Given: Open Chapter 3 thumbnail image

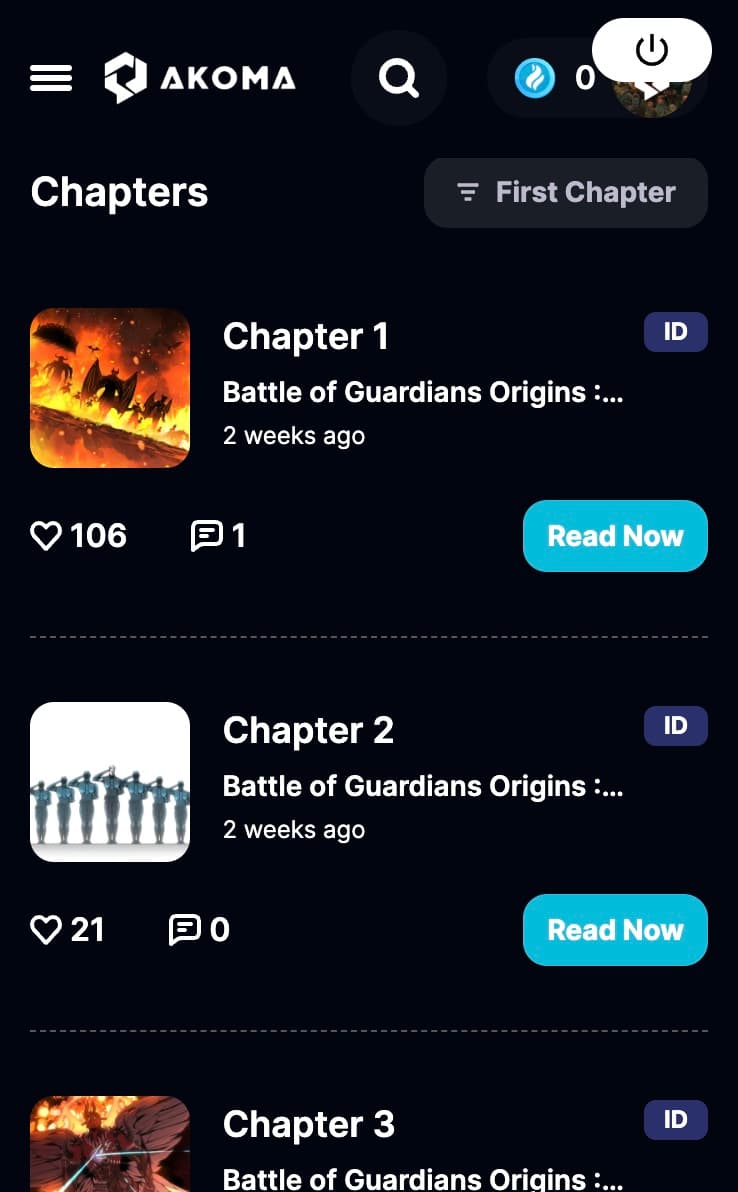Looking at the screenshot, I should click(x=110, y=1145).
